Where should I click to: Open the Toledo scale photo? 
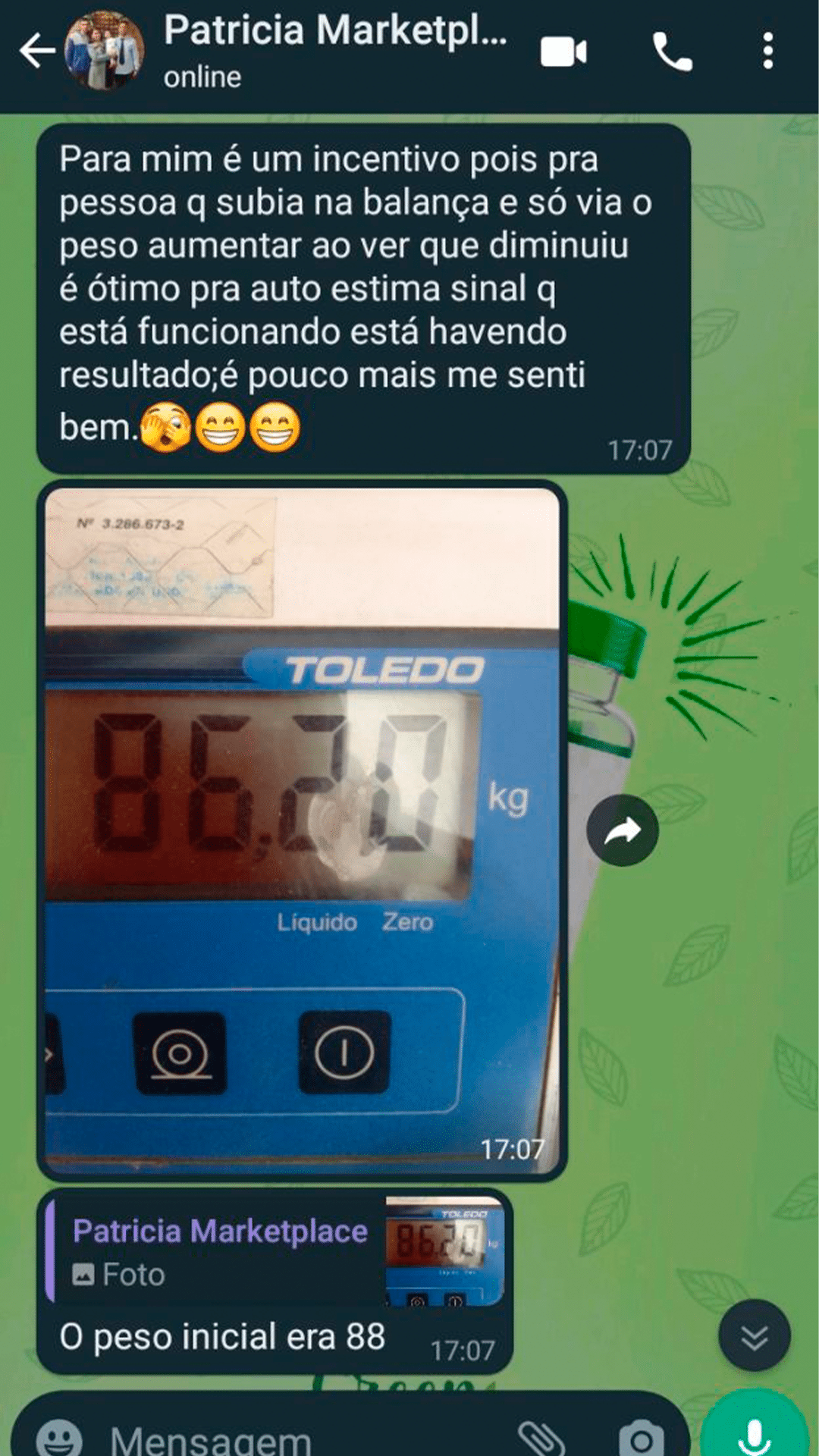click(302, 830)
